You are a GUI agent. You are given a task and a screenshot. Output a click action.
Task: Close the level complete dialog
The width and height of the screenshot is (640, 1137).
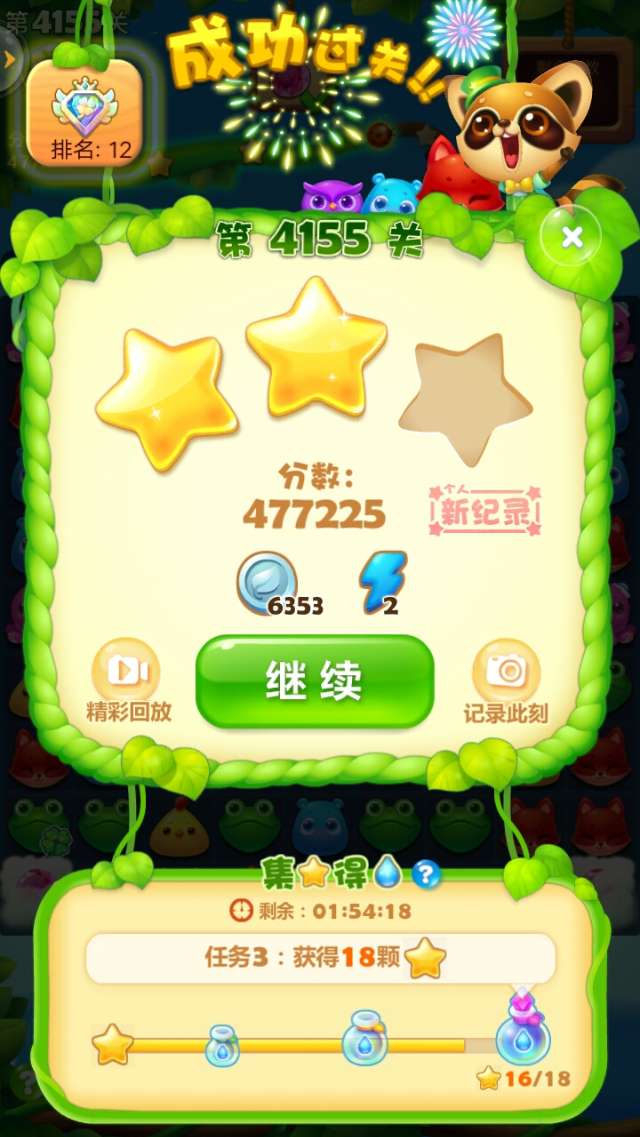(x=571, y=237)
